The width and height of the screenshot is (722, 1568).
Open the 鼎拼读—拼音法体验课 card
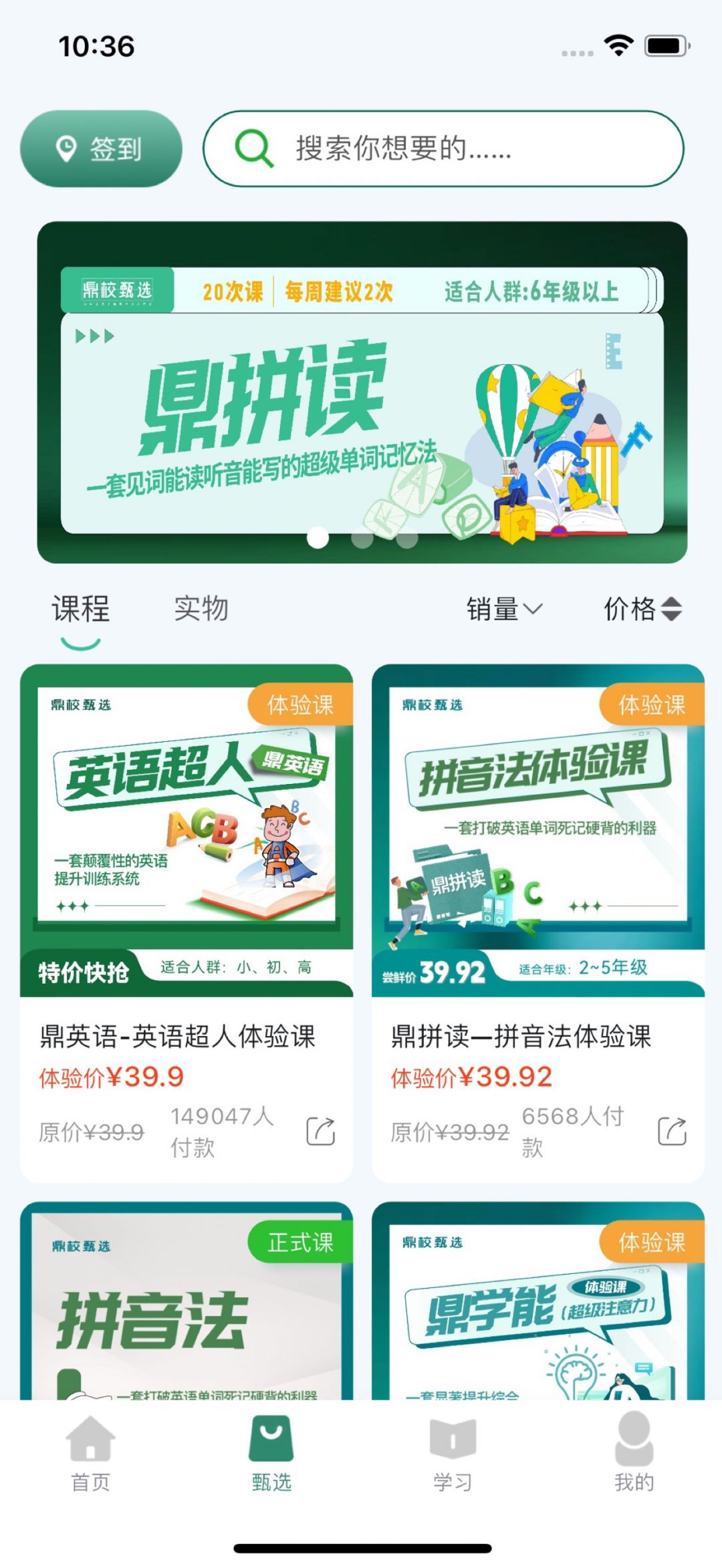tap(538, 869)
